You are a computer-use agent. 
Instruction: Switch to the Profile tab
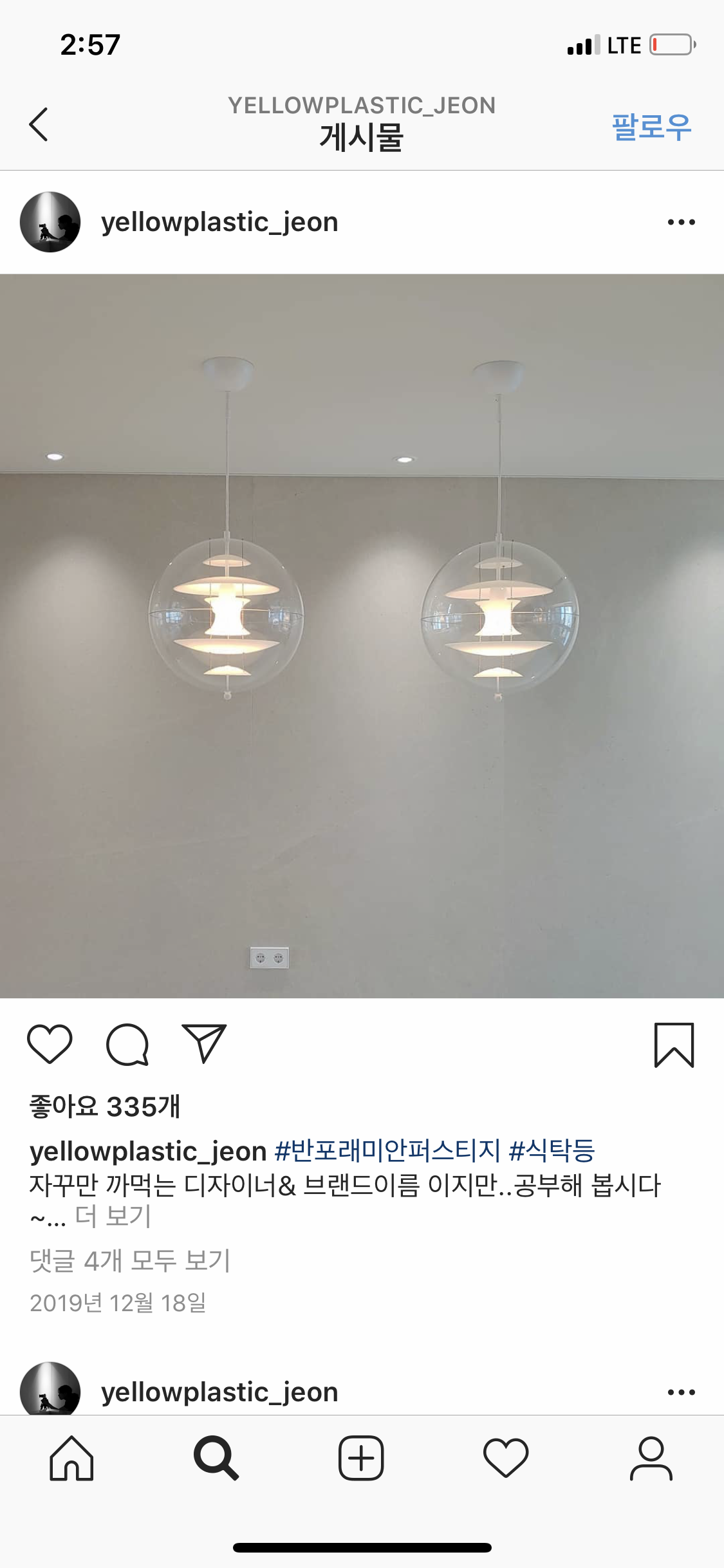click(651, 1459)
